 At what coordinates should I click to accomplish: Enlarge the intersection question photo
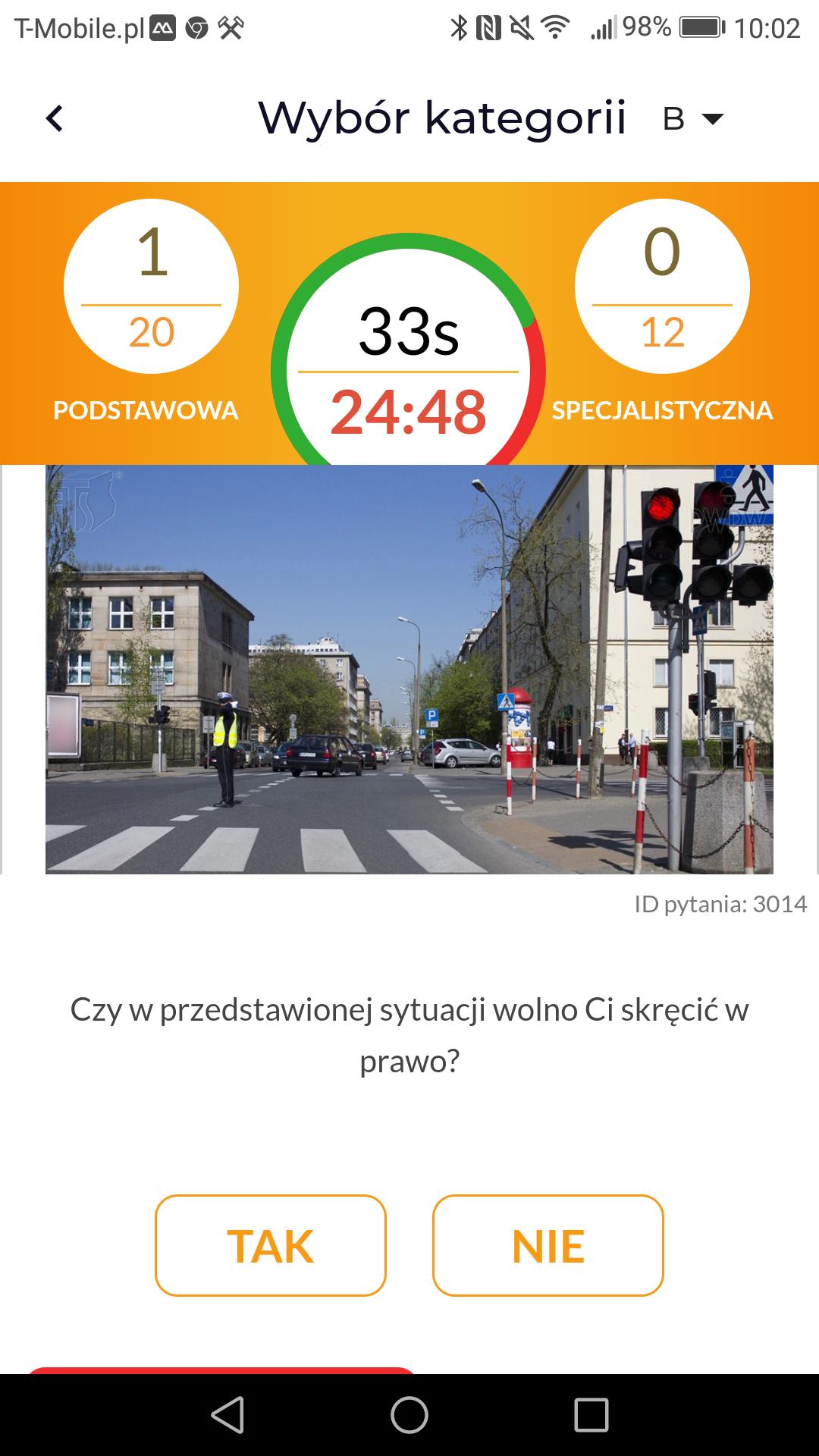pos(409,669)
